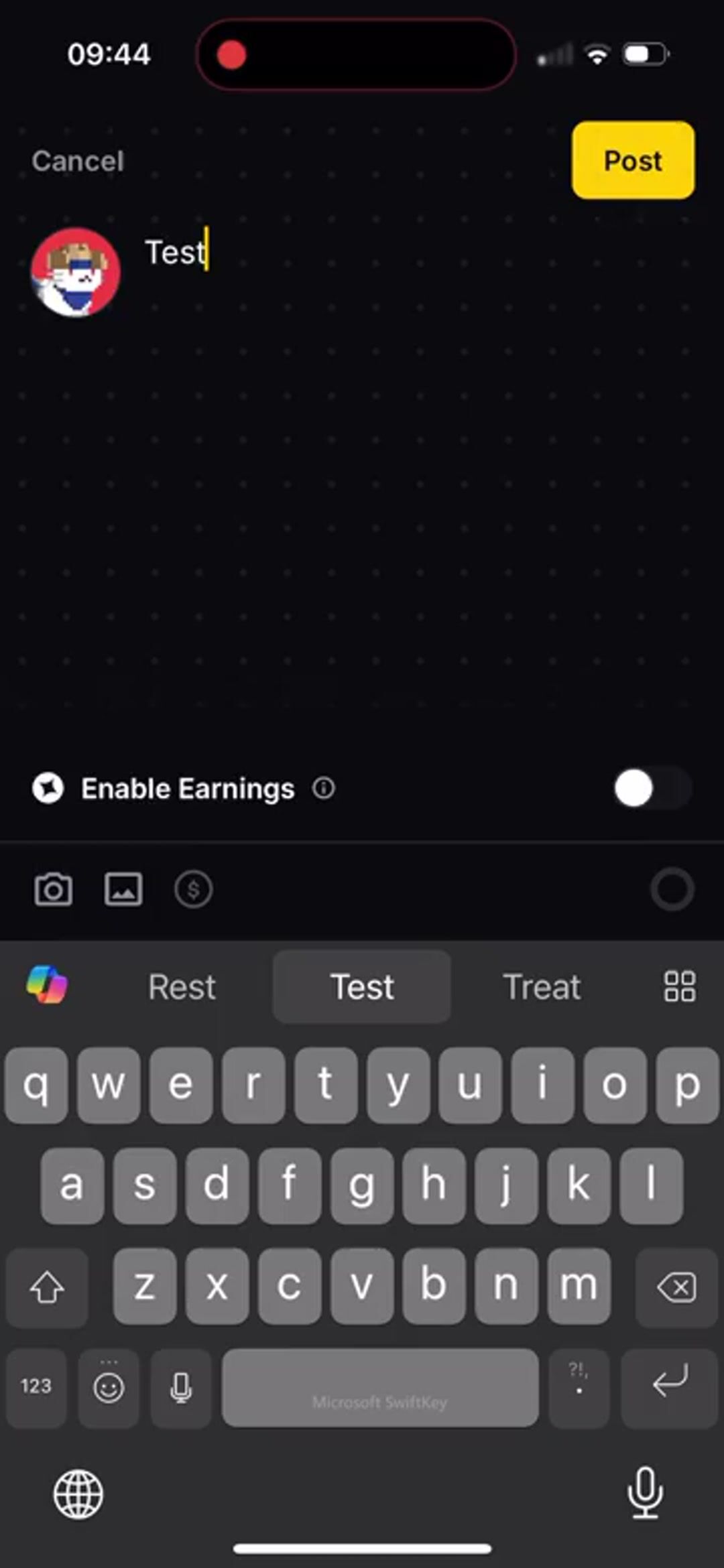Switch to the 123 numbers keyboard
Viewport: 724px width, 1568px height.
36,1386
